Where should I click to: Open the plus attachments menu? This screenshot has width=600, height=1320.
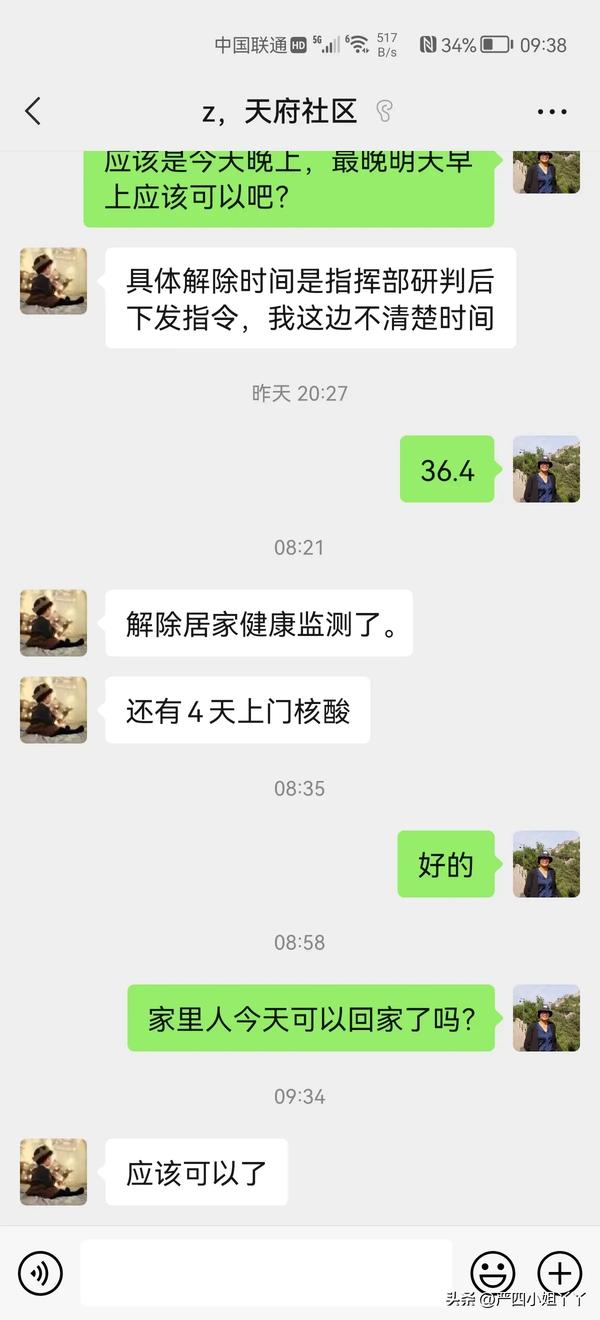559,1273
